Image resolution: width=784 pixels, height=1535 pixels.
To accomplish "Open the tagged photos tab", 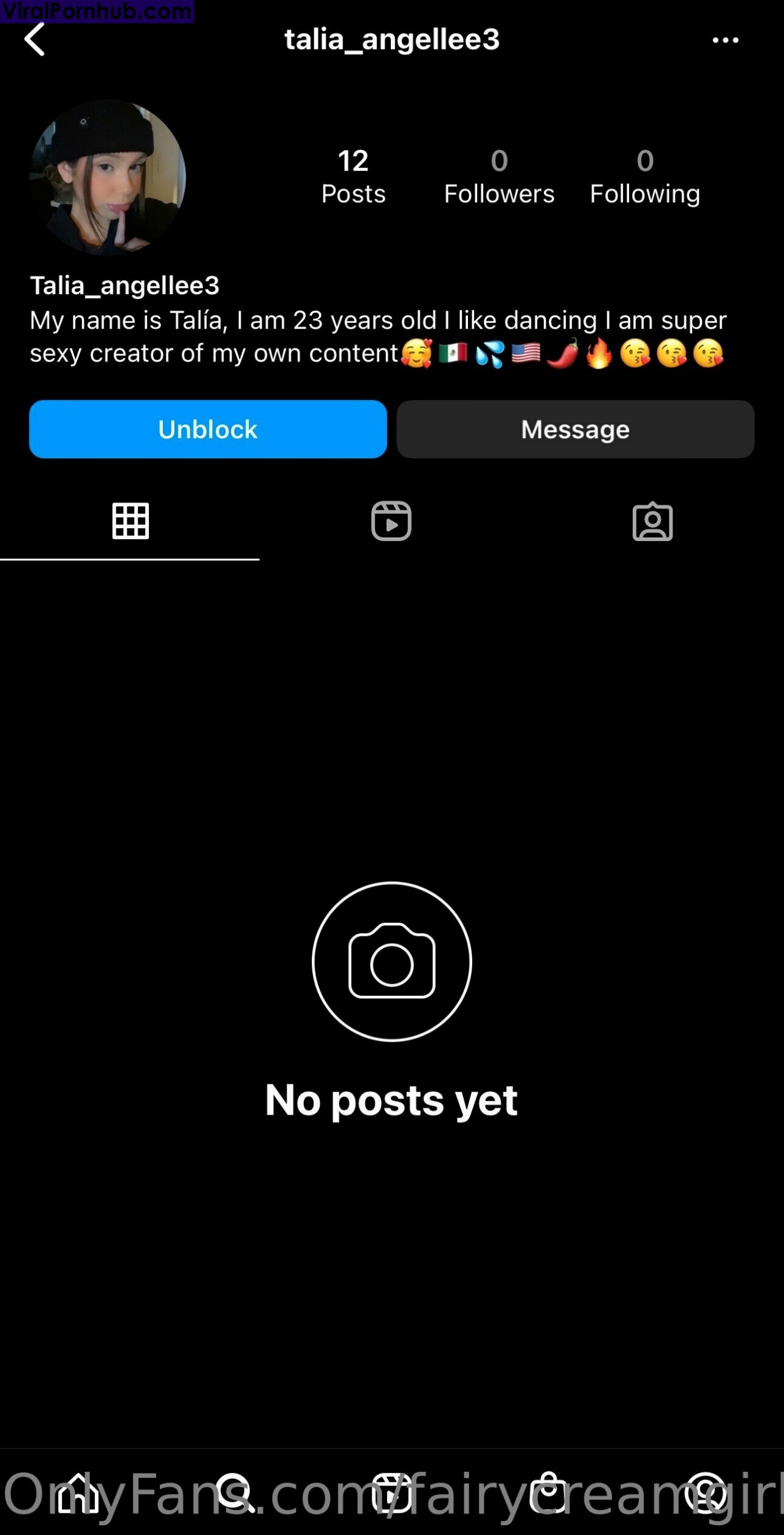I will click(652, 521).
